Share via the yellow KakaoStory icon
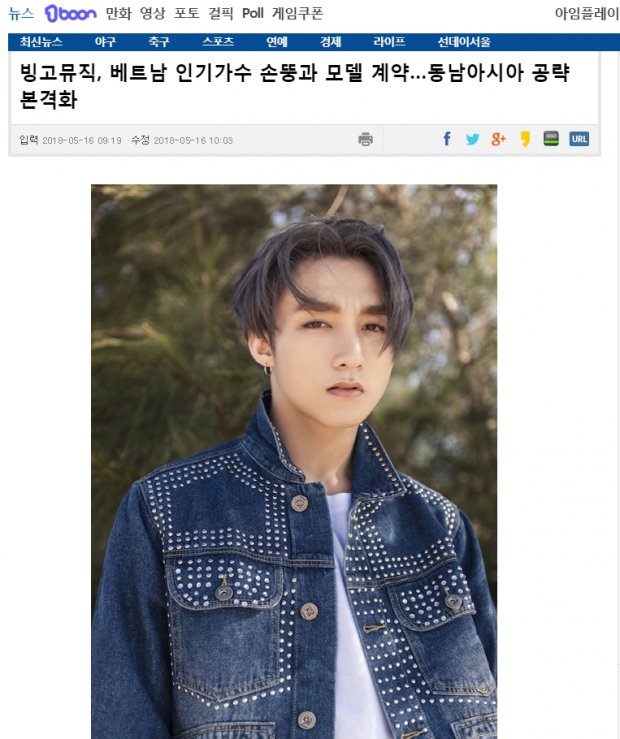Image resolution: width=620 pixels, height=739 pixels. 525,140
